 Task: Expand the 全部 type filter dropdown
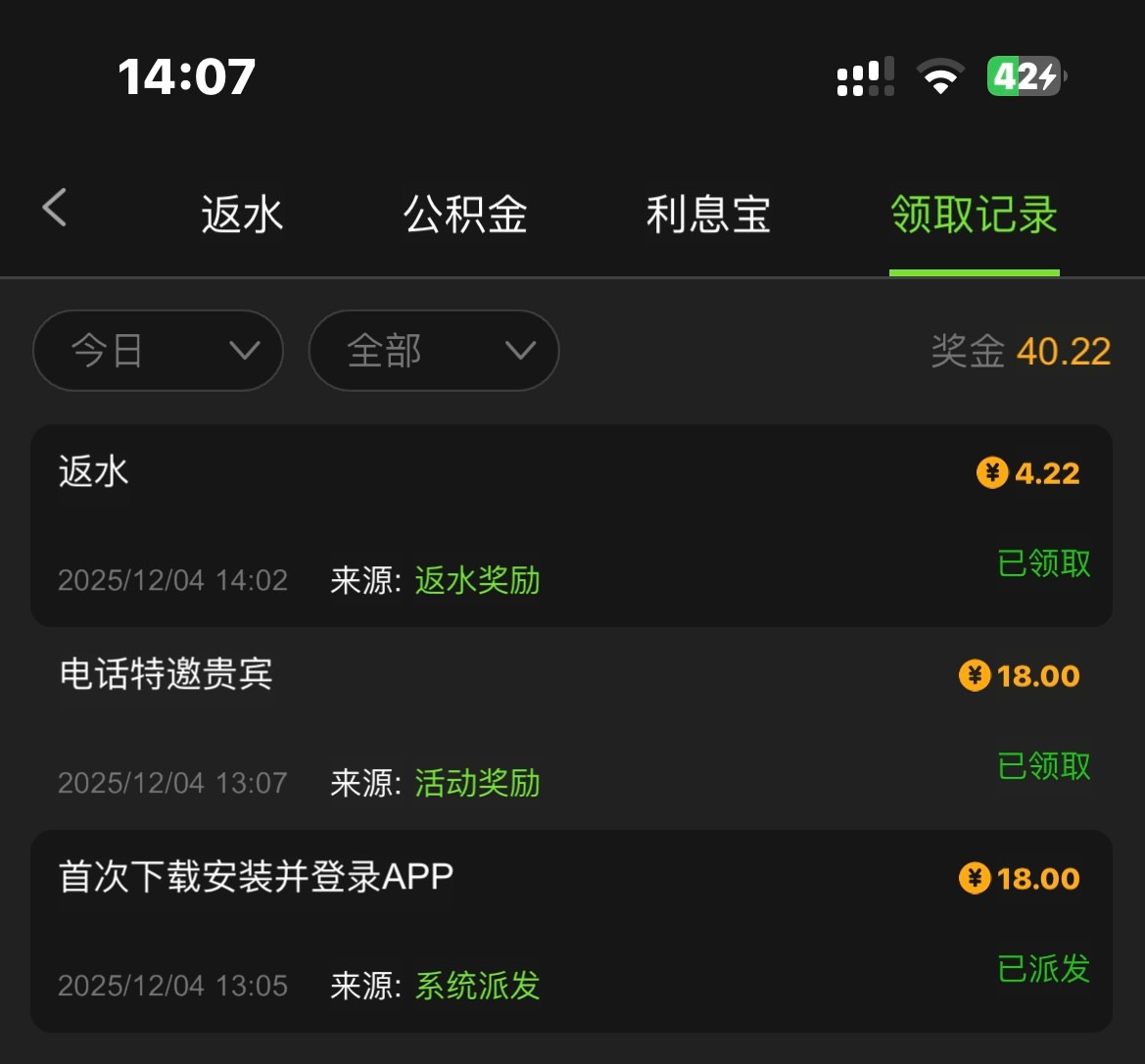[x=434, y=351]
